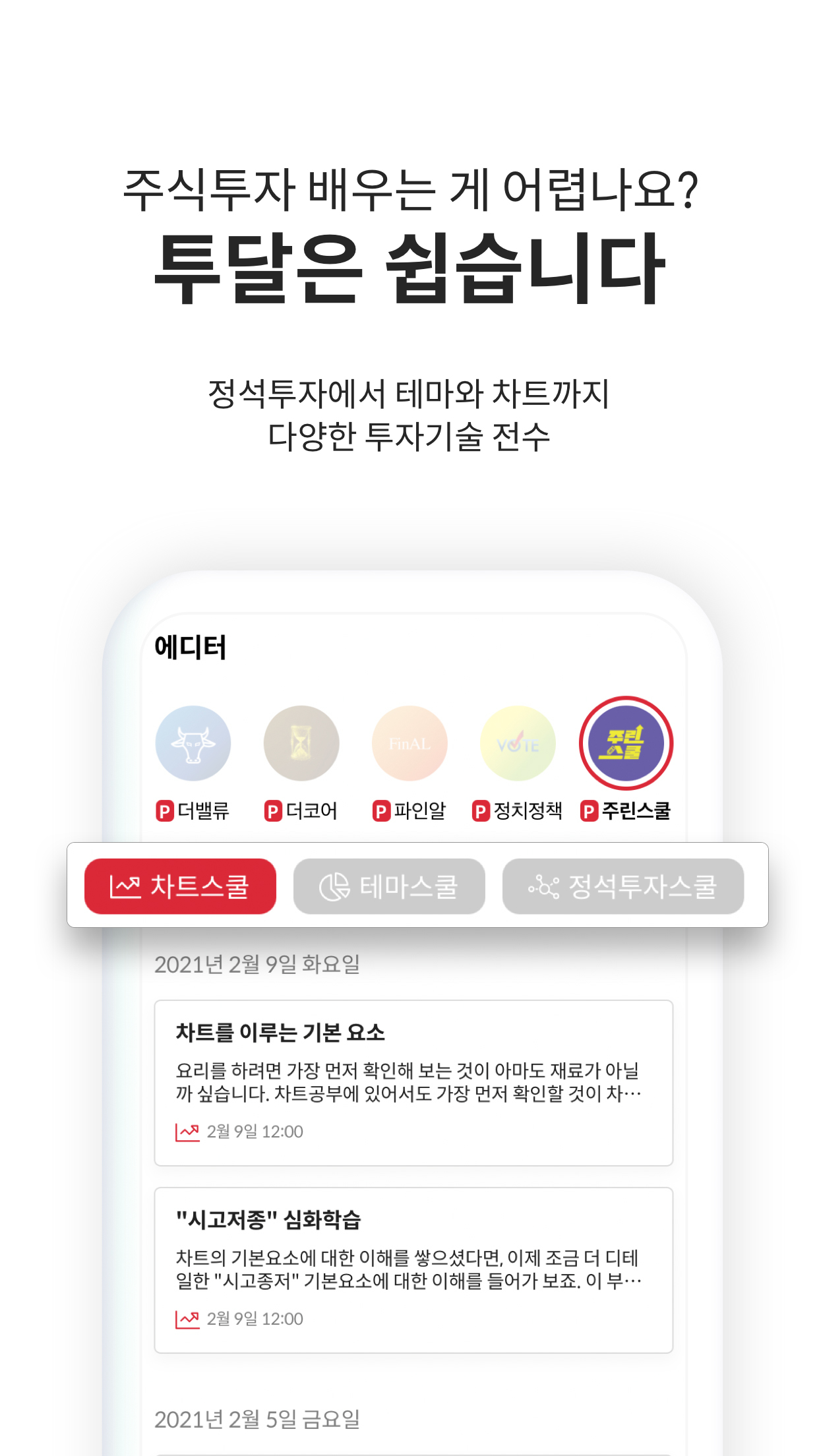The width and height of the screenshot is (819, 1456).
Task: Click the chart timestamp icon under 차트를 이루는 기본 요소
Action: tap(187, 1132)
